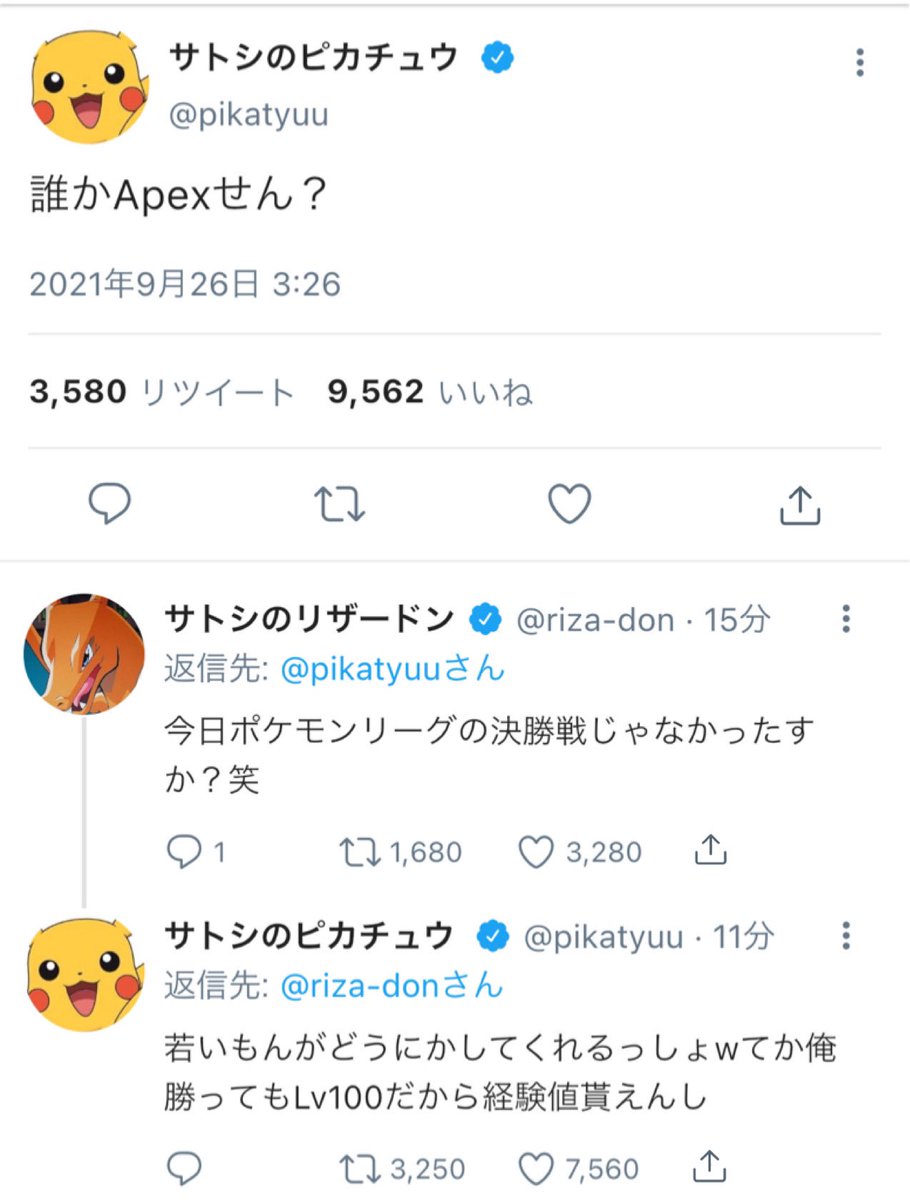Viewport: 910px width, 1200px height.
Task: Click the retweet icon under the main tweet
Action: [x=339, y=505]
